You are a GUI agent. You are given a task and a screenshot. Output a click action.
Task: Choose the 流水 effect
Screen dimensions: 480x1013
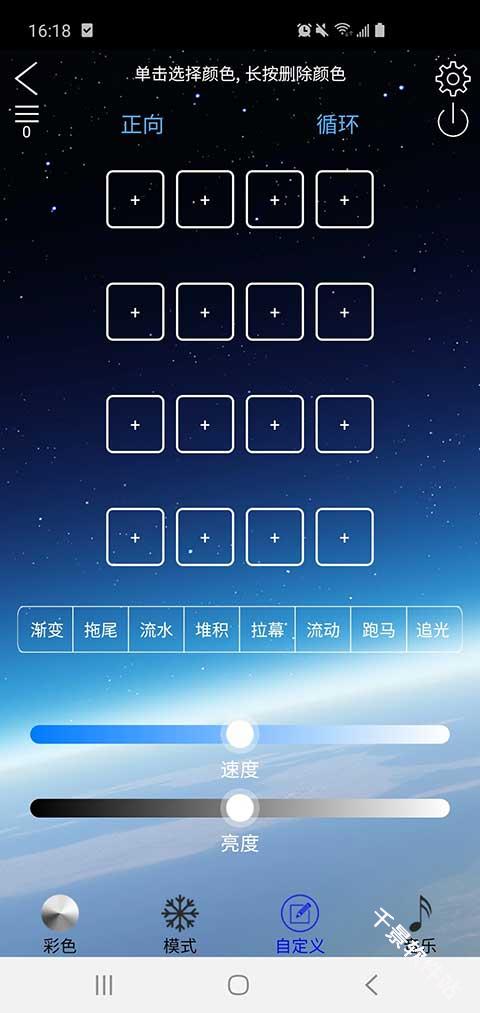point(156,629)
